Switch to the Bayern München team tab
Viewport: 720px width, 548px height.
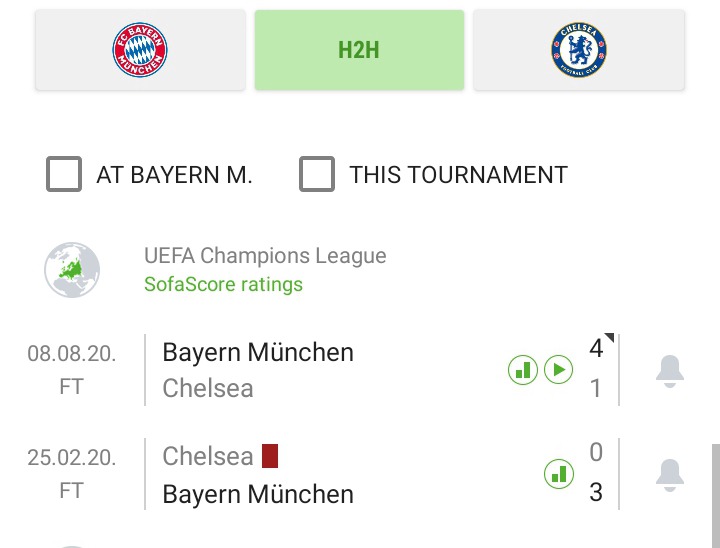(140, 50)
